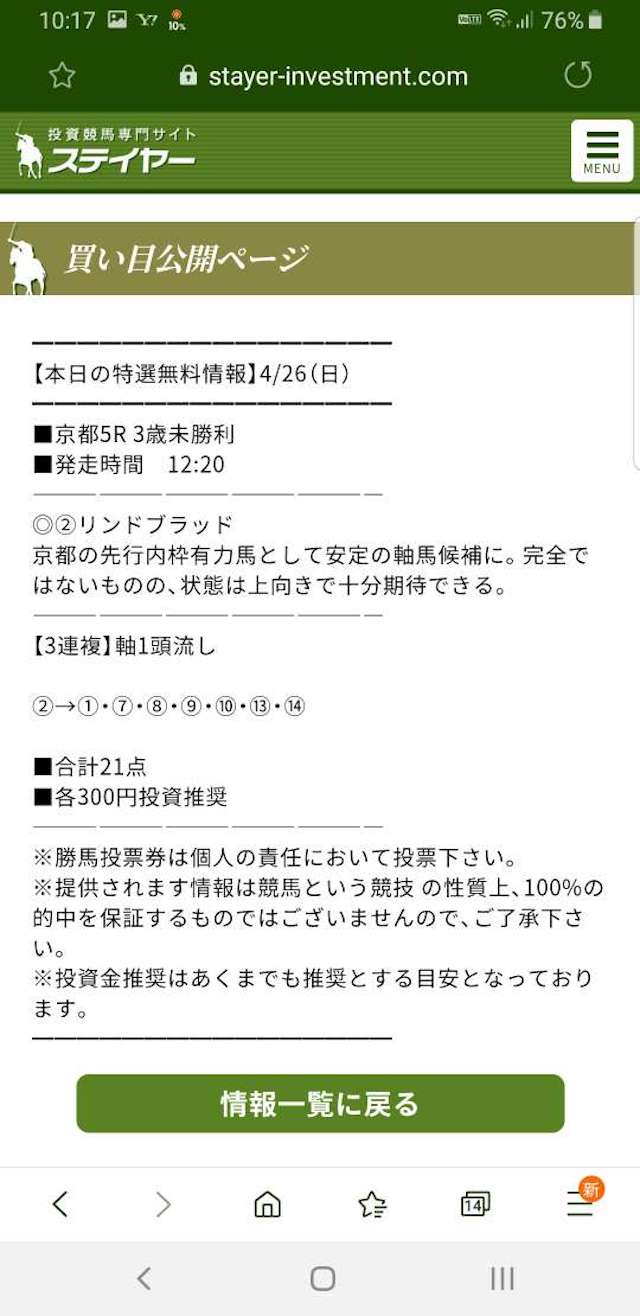640x1316 pixels.
Task: Go forward in the browser toolbar
Action: point(164,1204)
